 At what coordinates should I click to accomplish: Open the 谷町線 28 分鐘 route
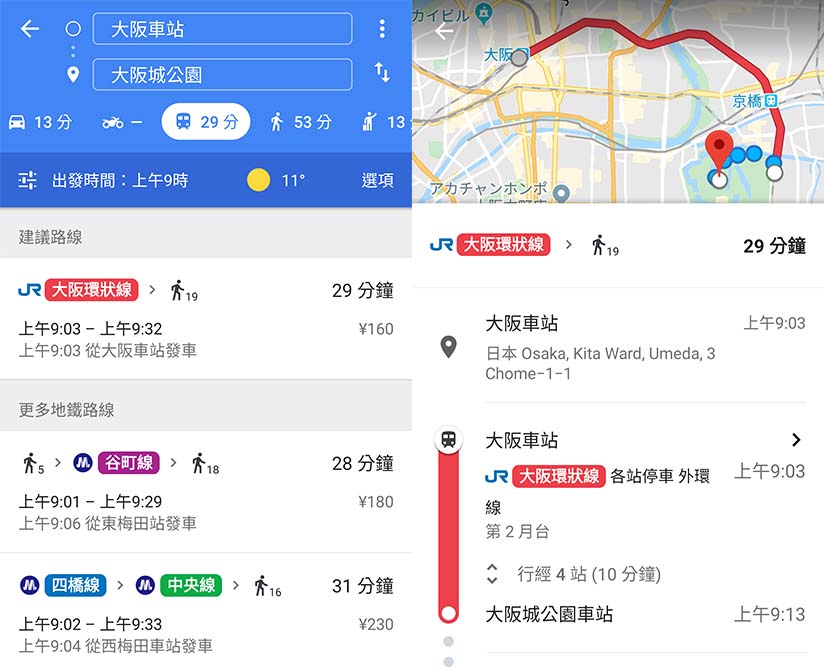[205, 492]
